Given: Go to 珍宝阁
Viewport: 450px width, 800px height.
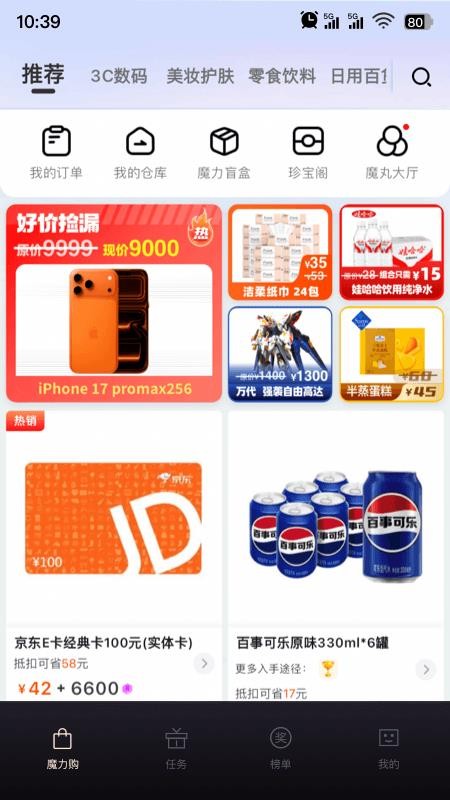Looking at the screenshot, I should click(x=308, y=153).
